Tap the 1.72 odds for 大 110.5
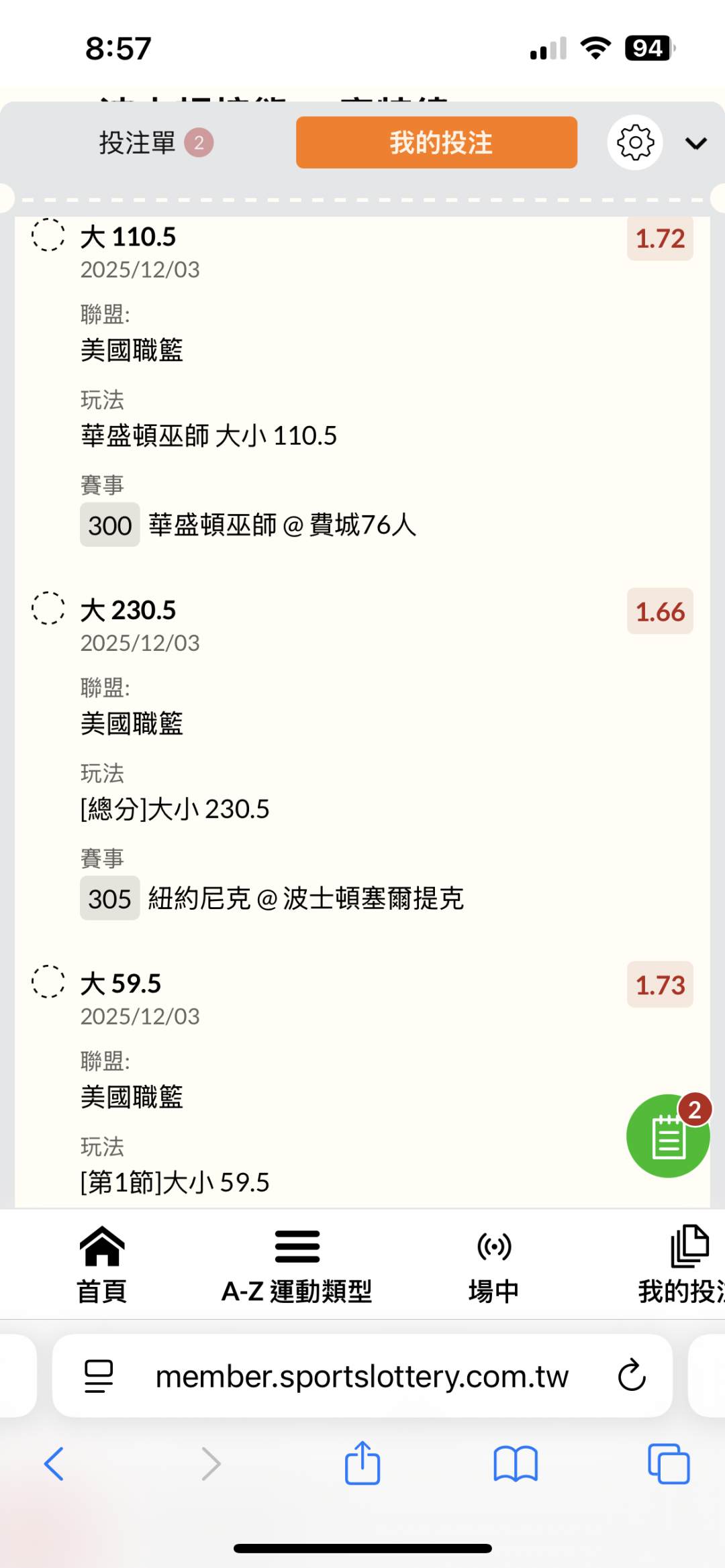Viewport: 725px width, 1568px height. (659, 239)
